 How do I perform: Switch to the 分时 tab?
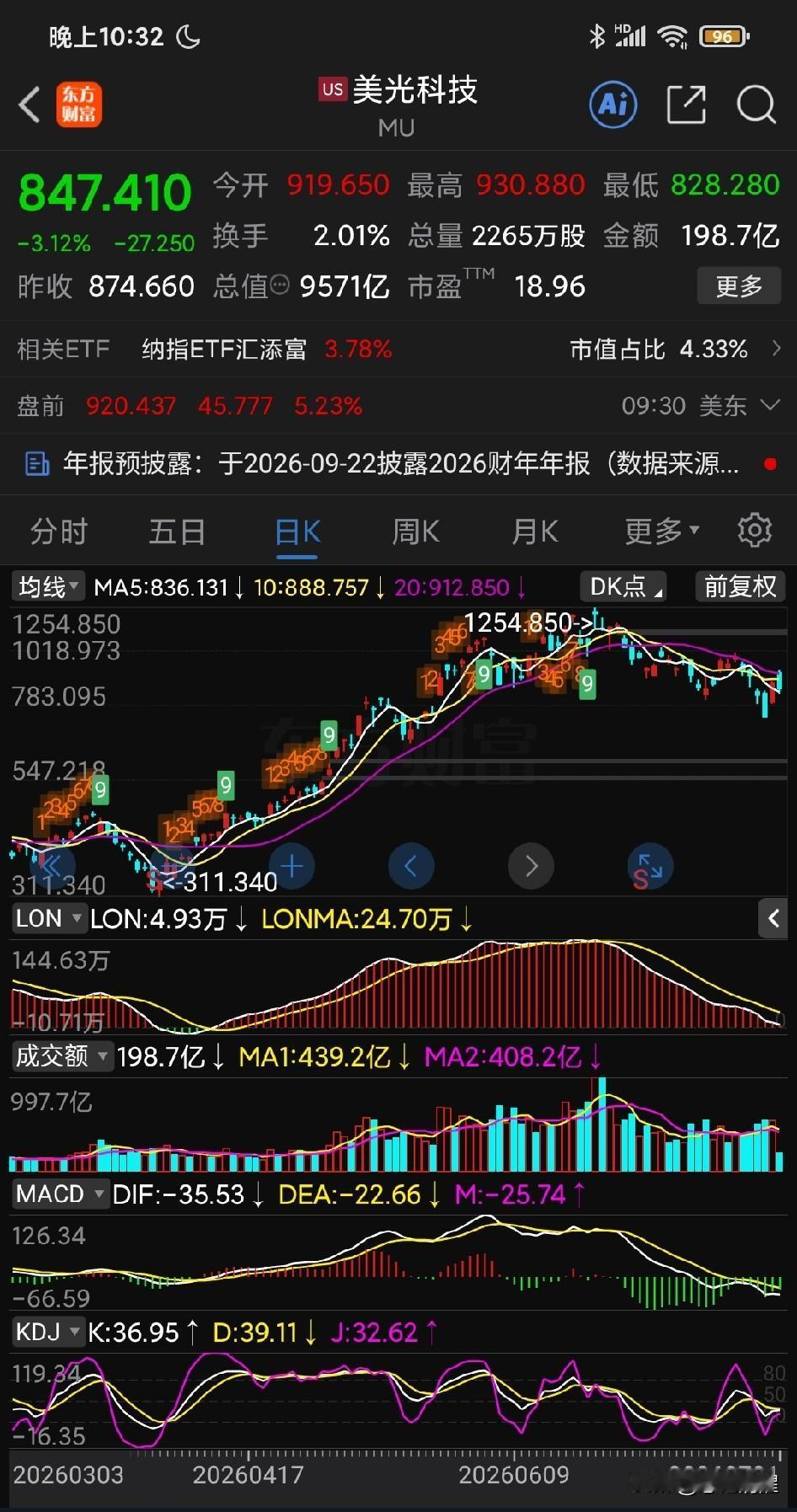tap(59, 532)
